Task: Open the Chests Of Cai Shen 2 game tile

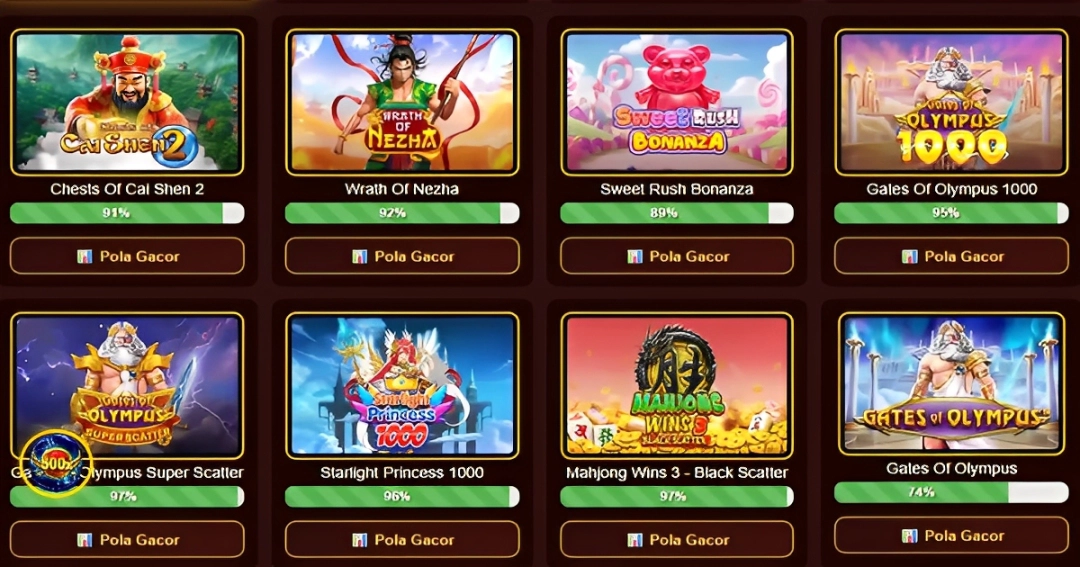Action: click(x=127, y=102)
